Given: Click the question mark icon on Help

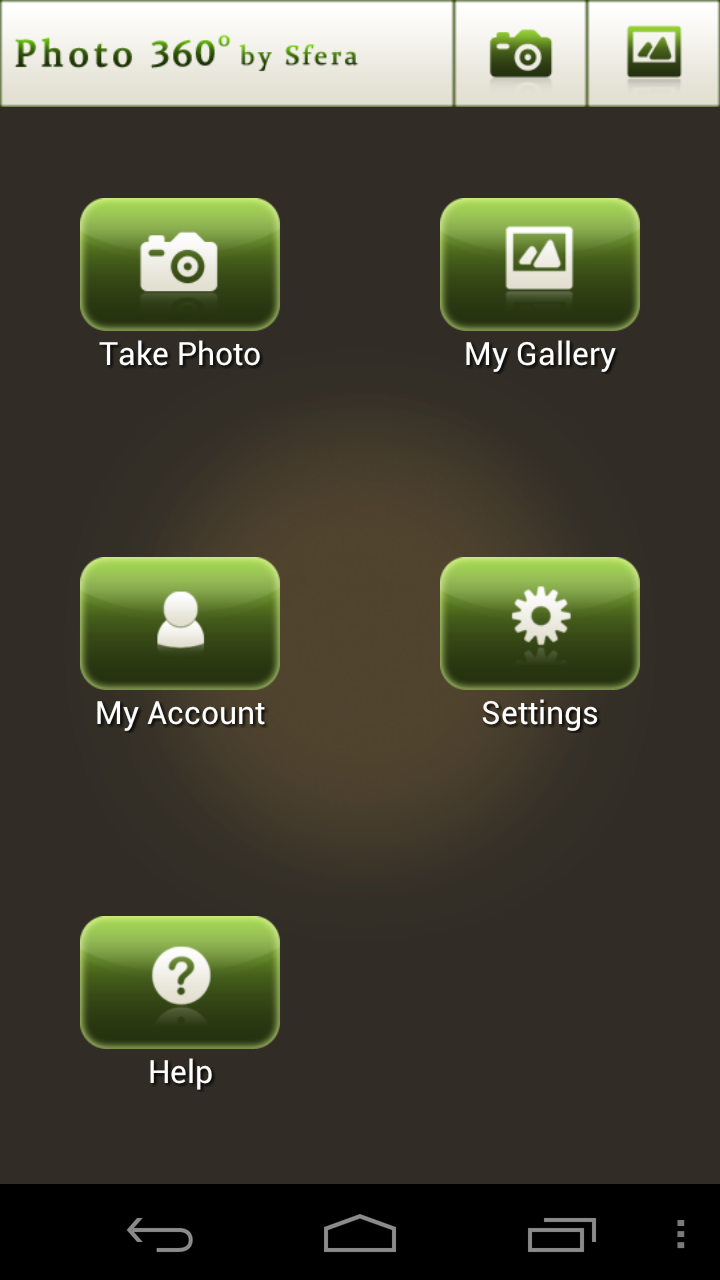Looking at the screenshot, I should tap(179, 978).
